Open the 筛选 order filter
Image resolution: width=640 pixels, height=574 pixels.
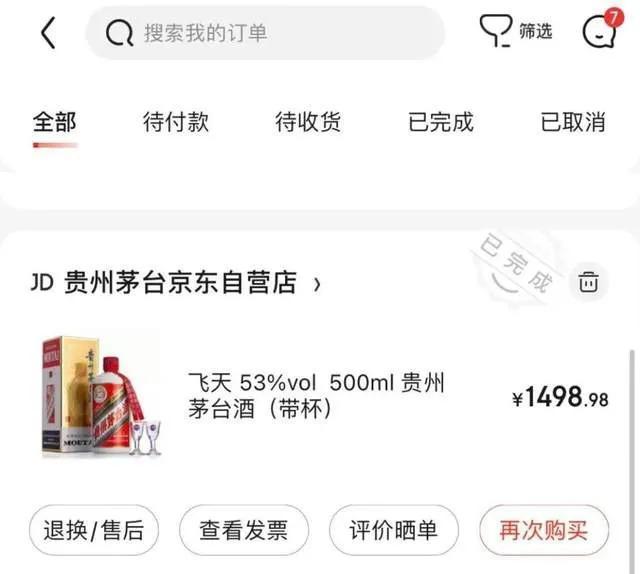516,32
